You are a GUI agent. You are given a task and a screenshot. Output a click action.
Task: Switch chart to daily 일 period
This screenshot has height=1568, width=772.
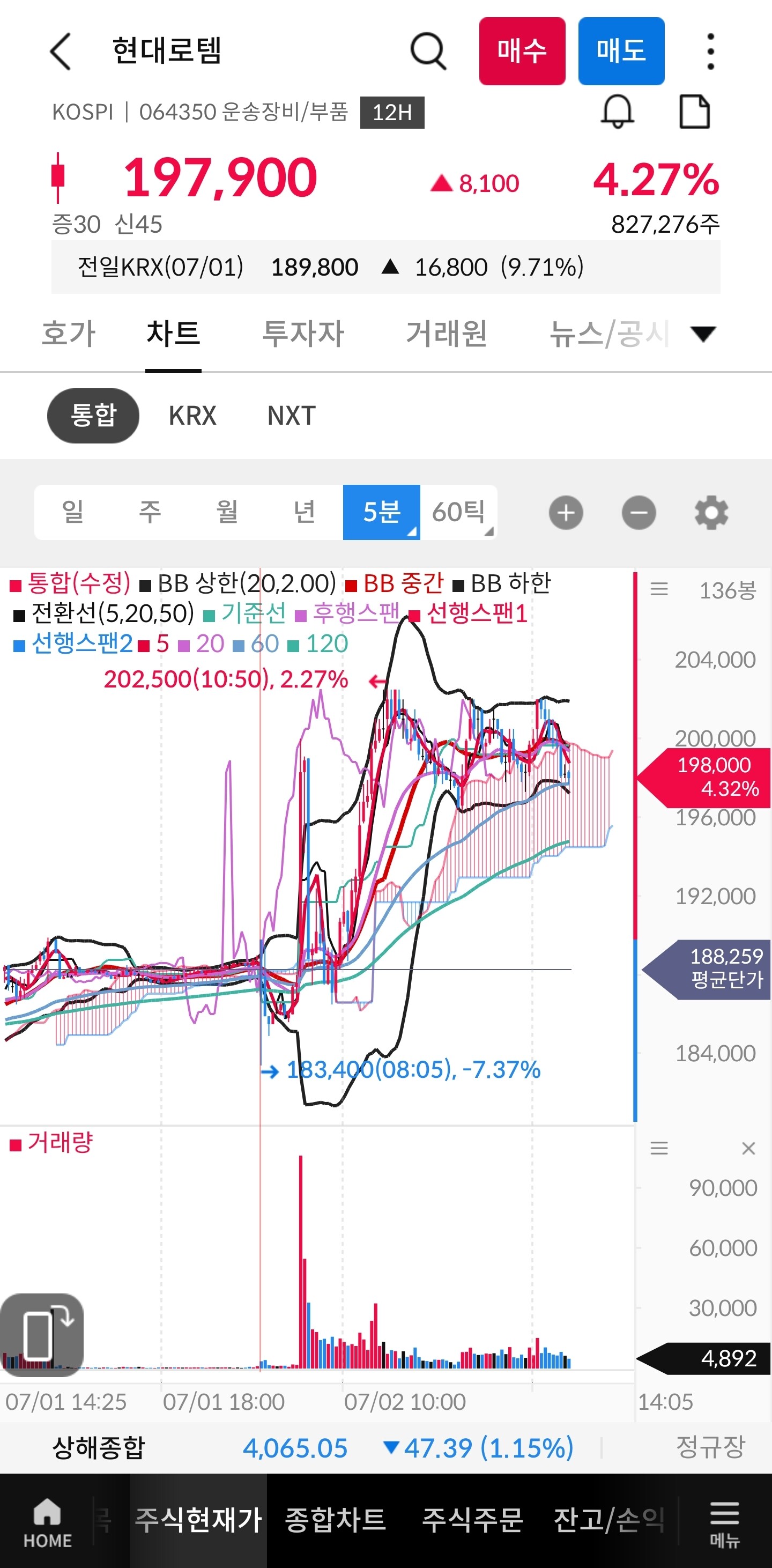[x=73, y=512]
